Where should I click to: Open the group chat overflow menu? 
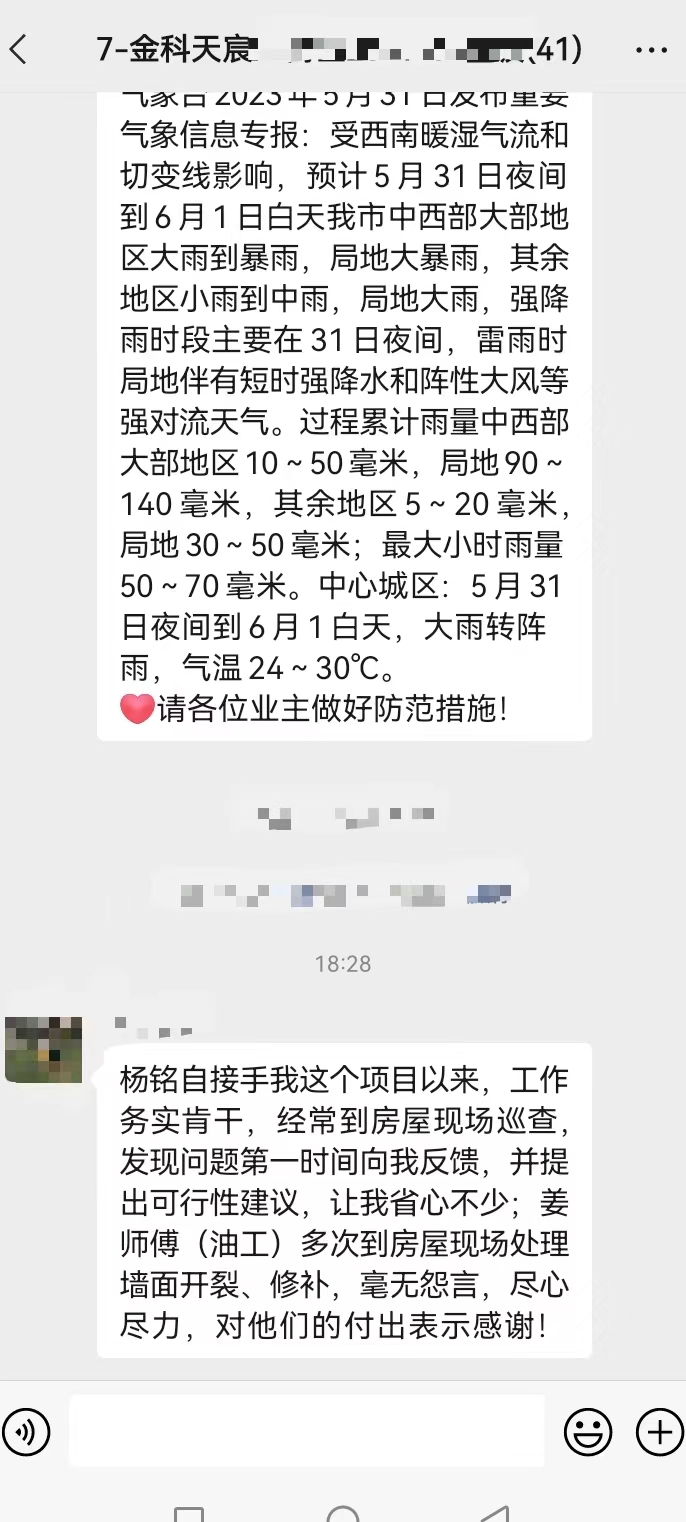pyautogui.click(x=651, y=48)
